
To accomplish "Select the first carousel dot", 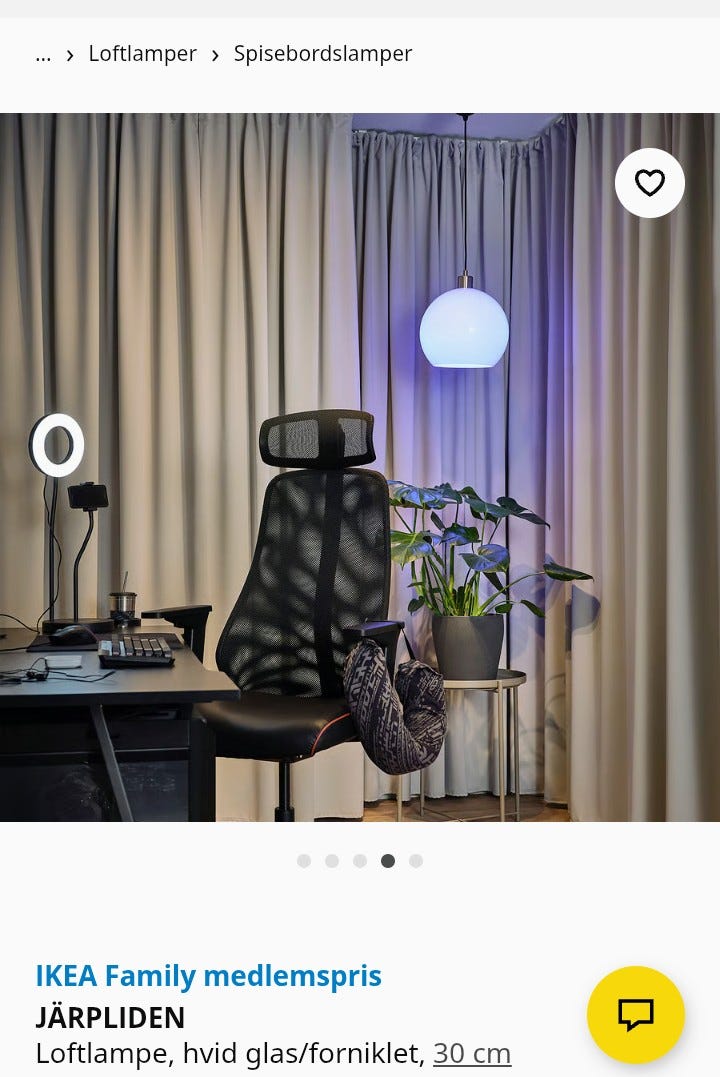I will [x=305, y=859].
